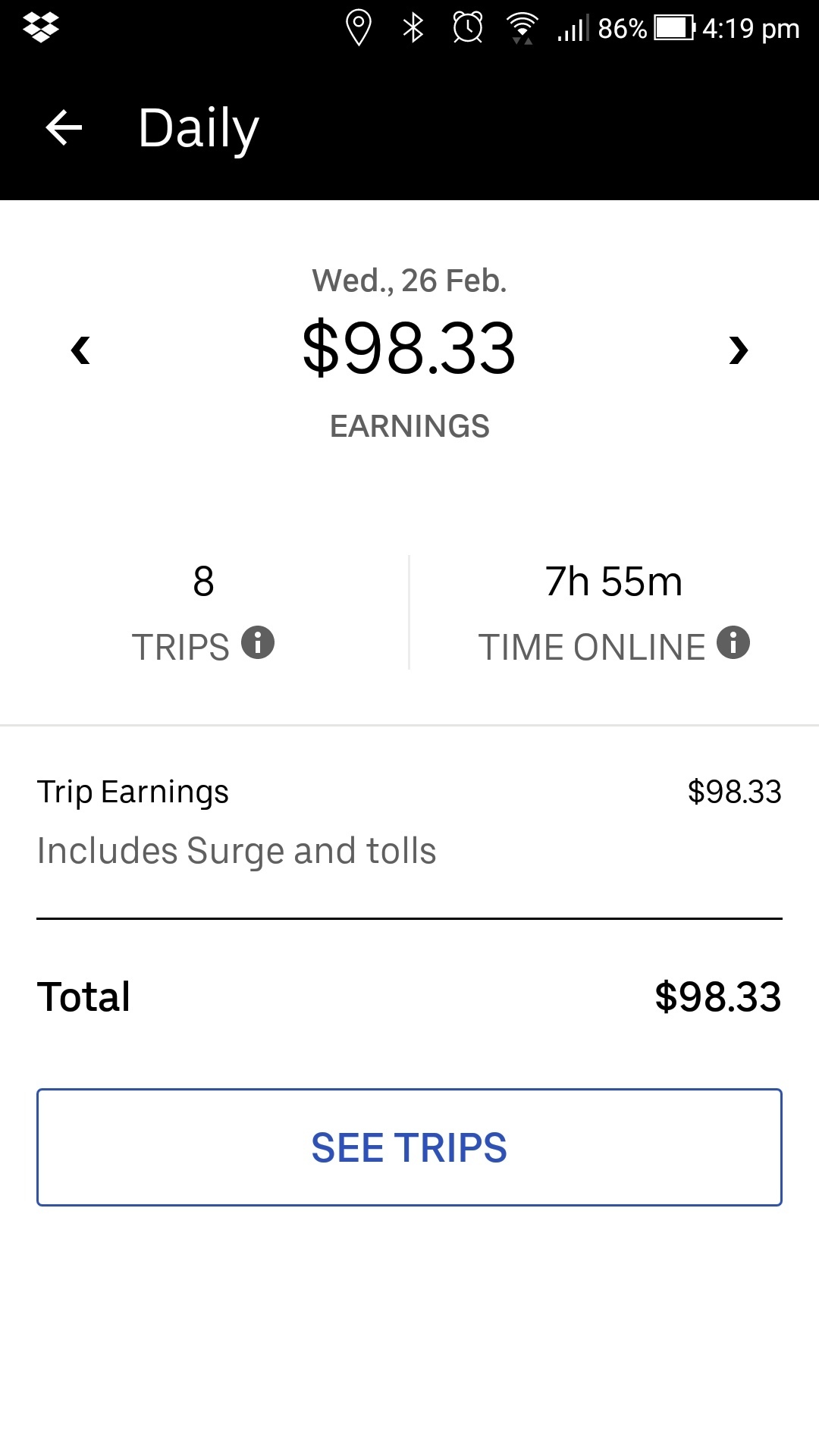Tap the SEE TRIPS button
819x1456 pixels.
click(x=409, y=1147)
